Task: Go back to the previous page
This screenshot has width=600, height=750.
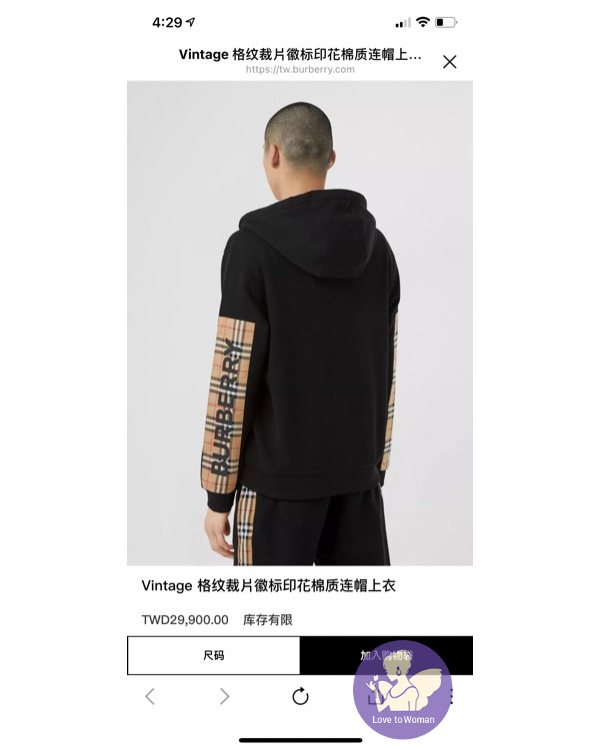Action: (150, 697)
